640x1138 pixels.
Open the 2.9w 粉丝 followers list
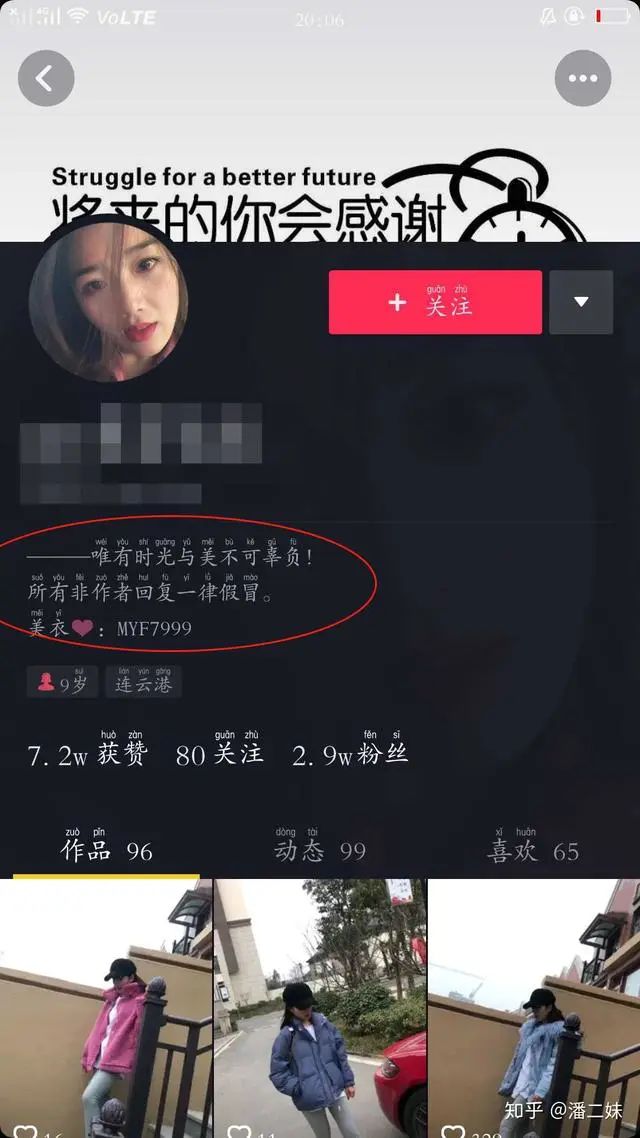coord(350,754)
